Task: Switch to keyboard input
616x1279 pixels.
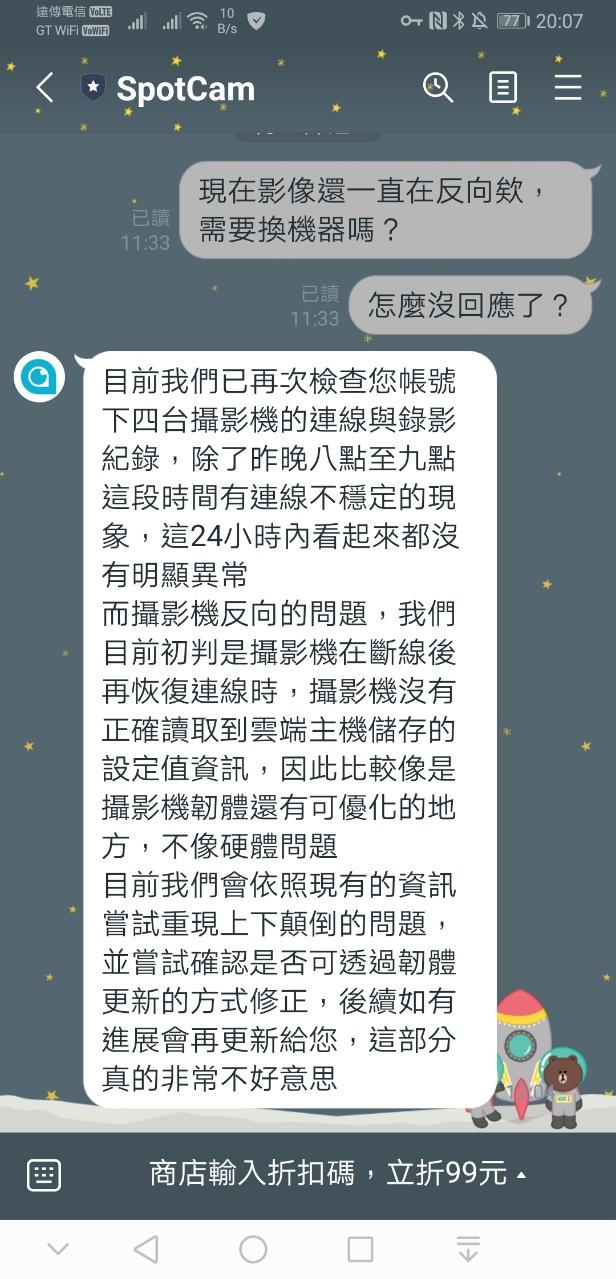Action: click(44, 1175)
